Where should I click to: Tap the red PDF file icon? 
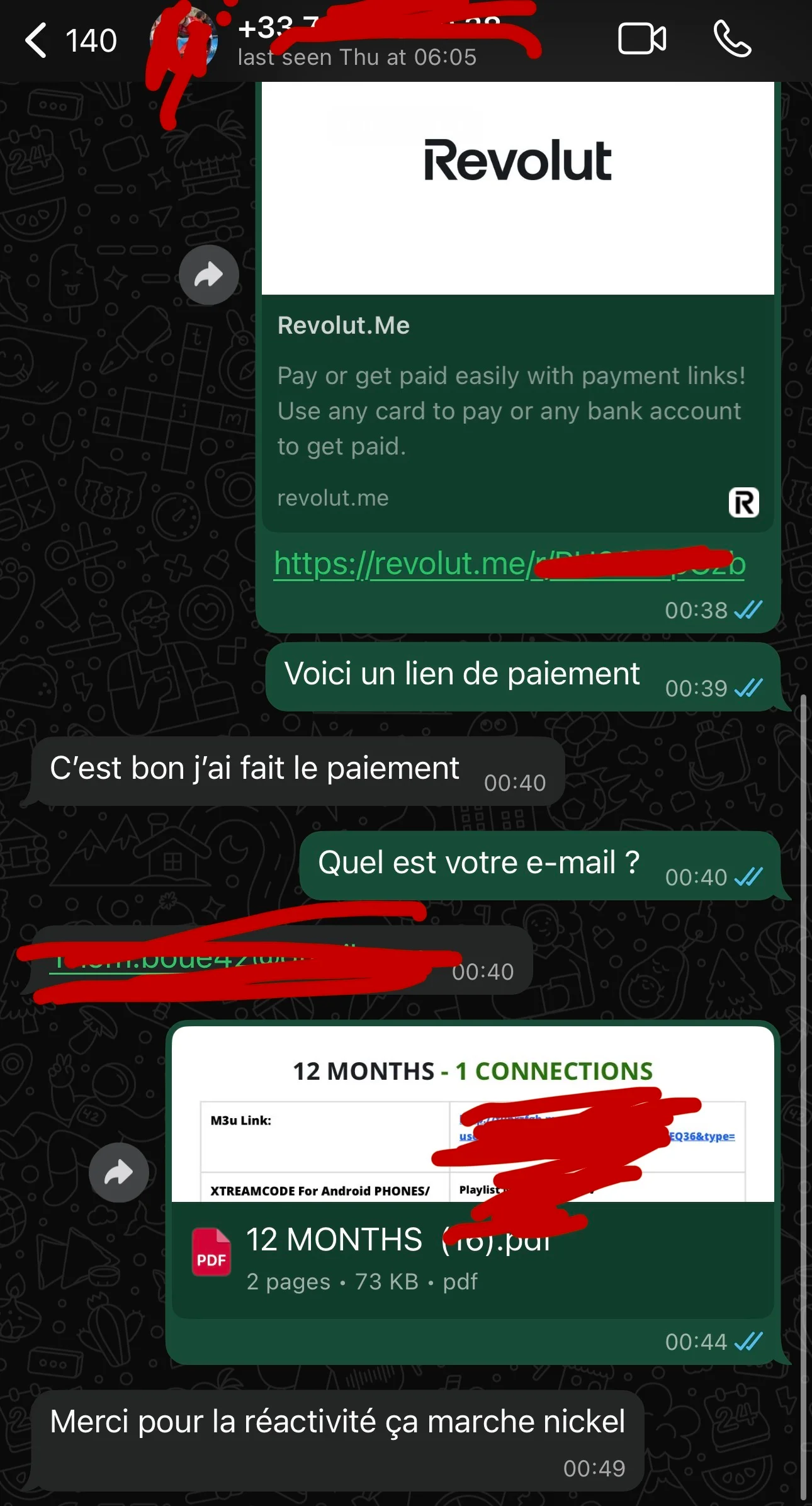pyautogui.click(x=210, y=1252)
